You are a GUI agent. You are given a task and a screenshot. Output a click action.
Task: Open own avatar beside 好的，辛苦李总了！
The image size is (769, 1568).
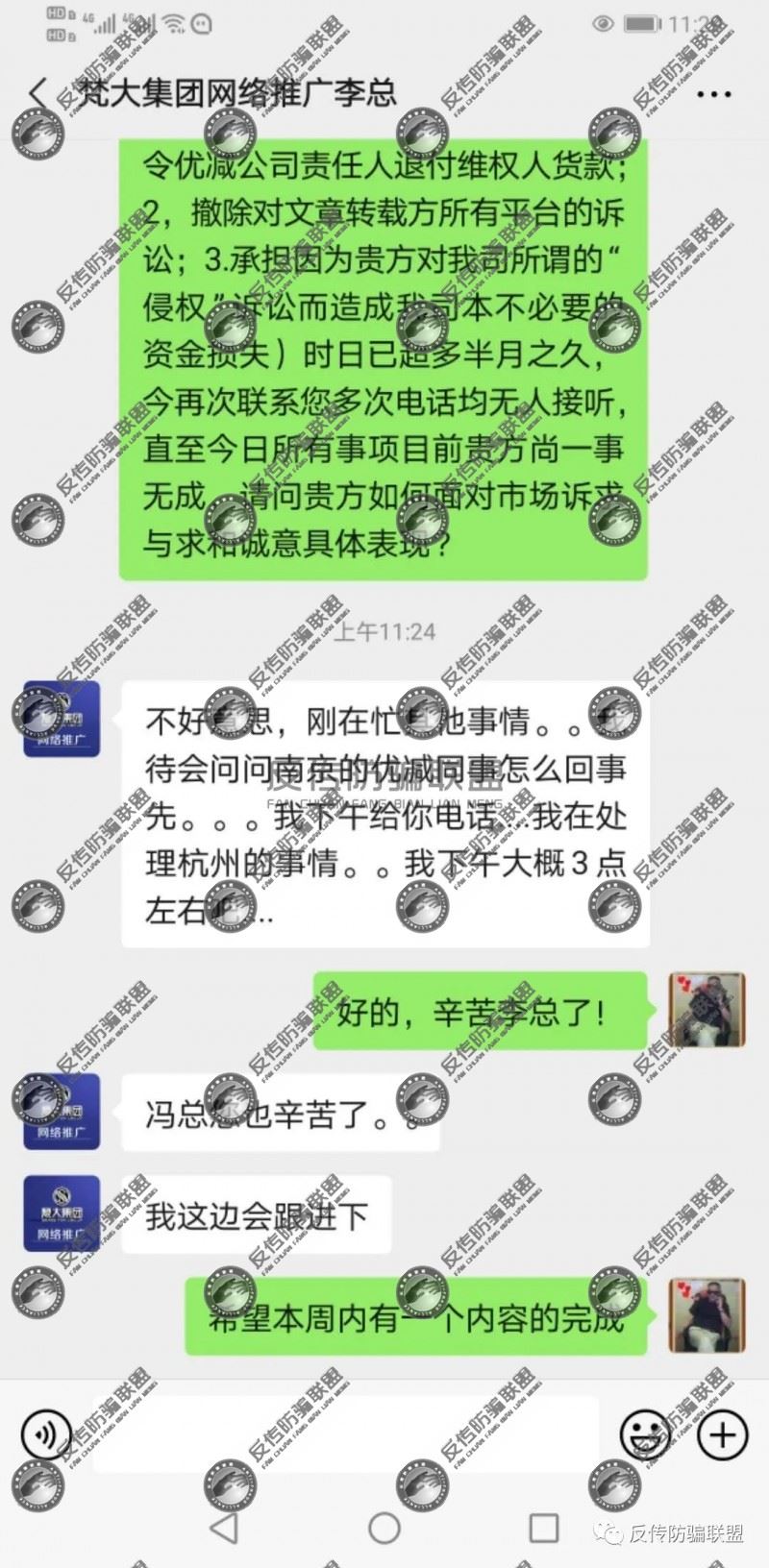(x=707, y=1011)
